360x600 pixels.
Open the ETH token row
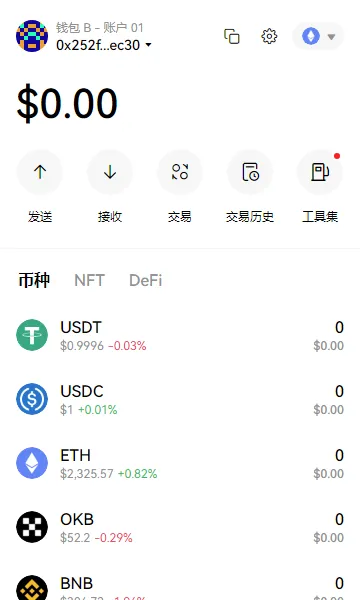180,463
